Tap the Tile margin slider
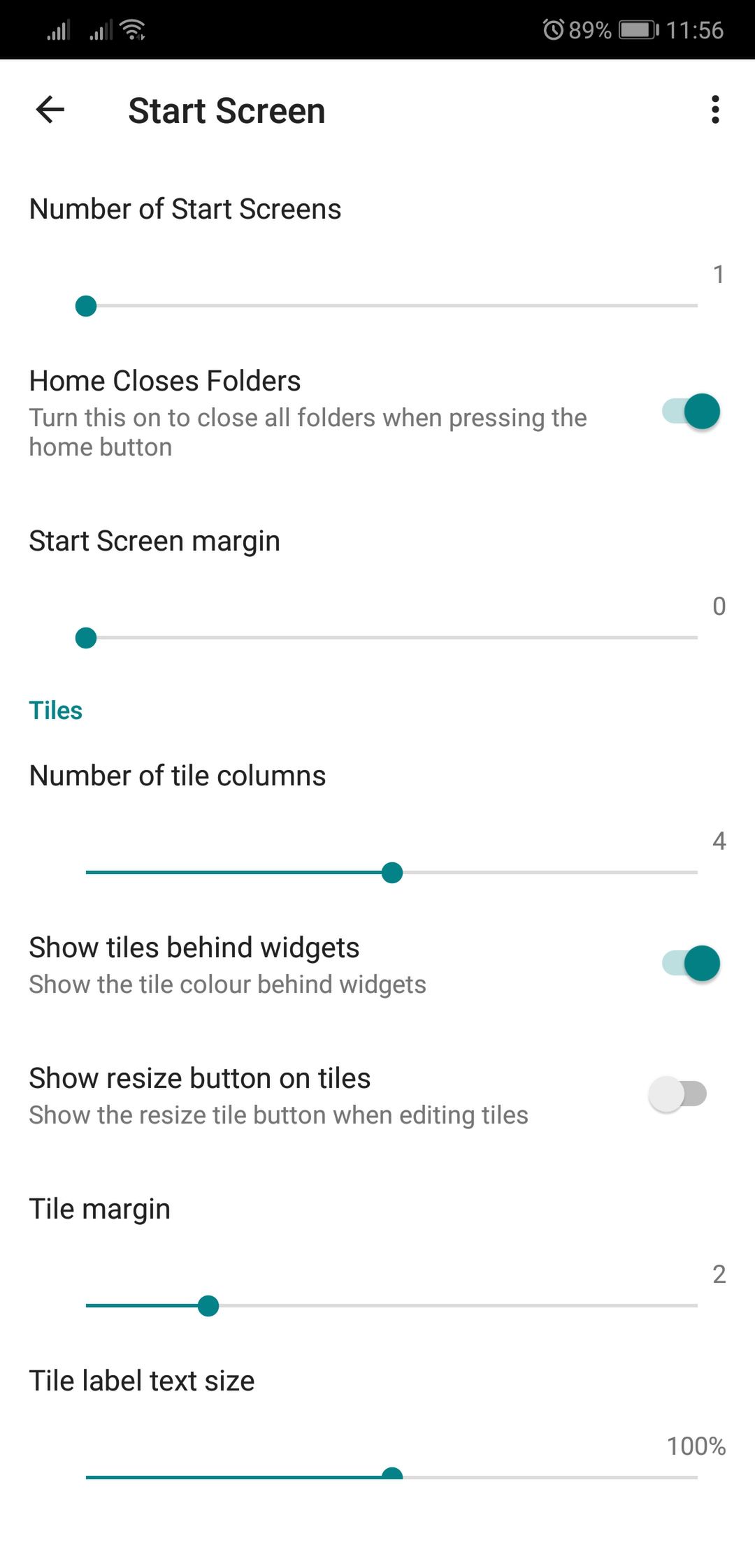 [391, 1305]
